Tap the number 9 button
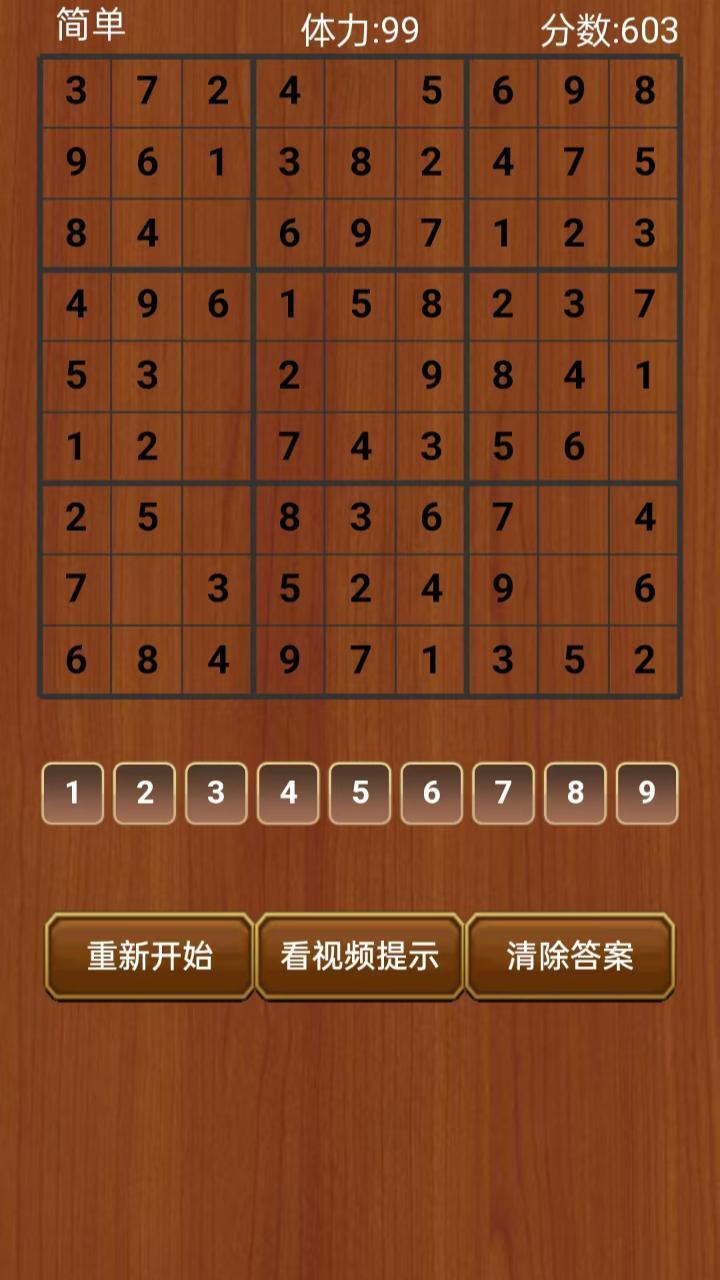The width and height of the screenshot is (720, 1280). pyautogui.click(x=647, y=793)
